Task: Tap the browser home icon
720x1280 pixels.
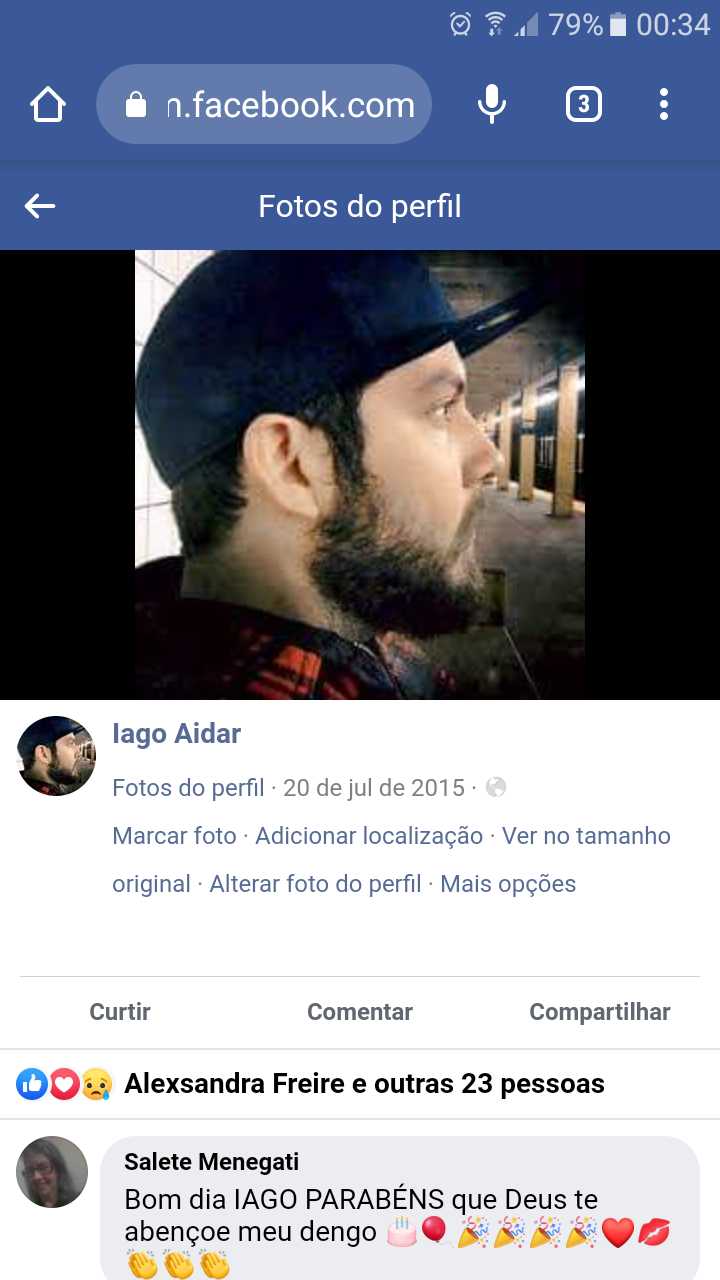Action: 48,105
